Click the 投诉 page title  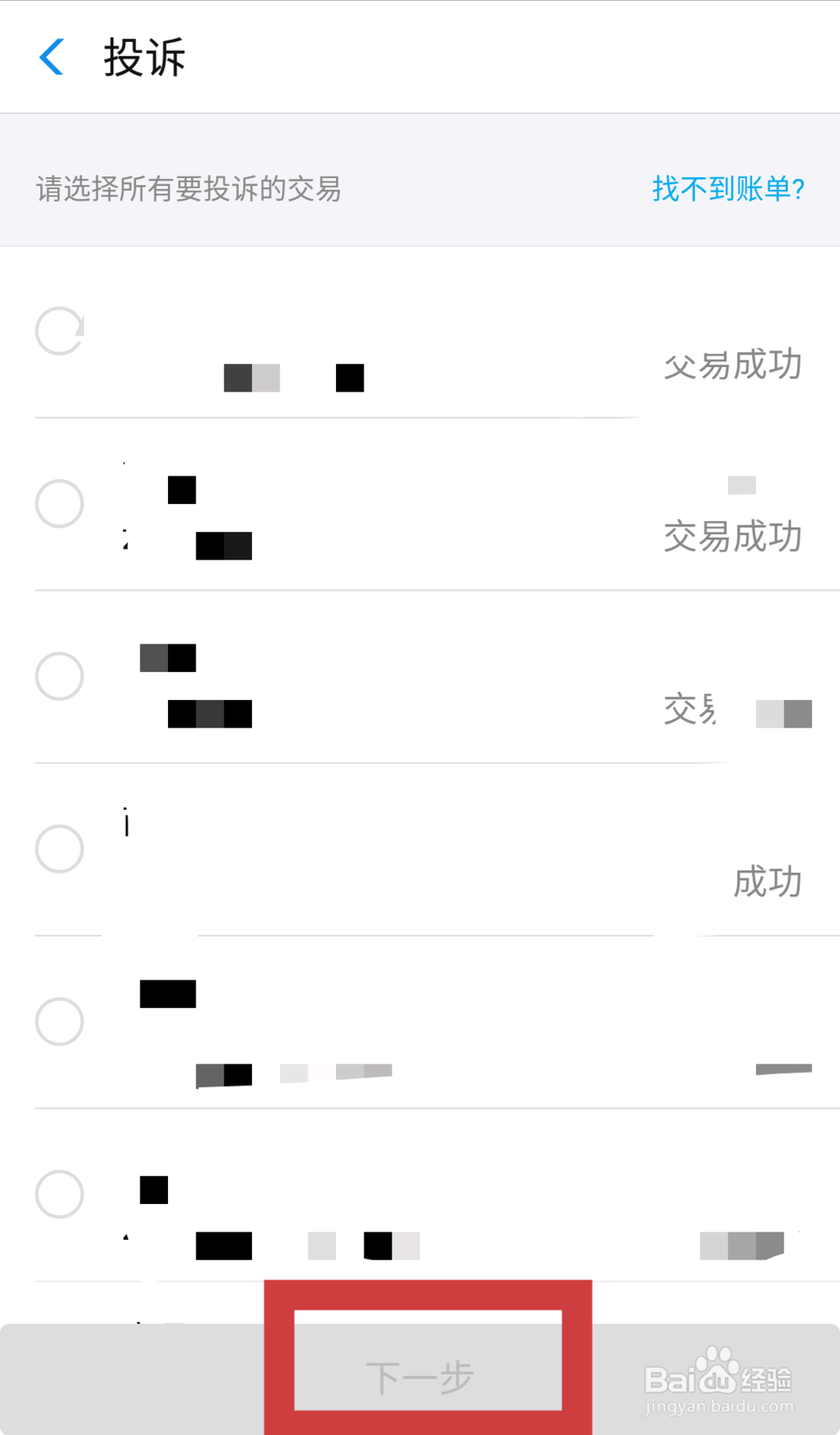(144, 56)
